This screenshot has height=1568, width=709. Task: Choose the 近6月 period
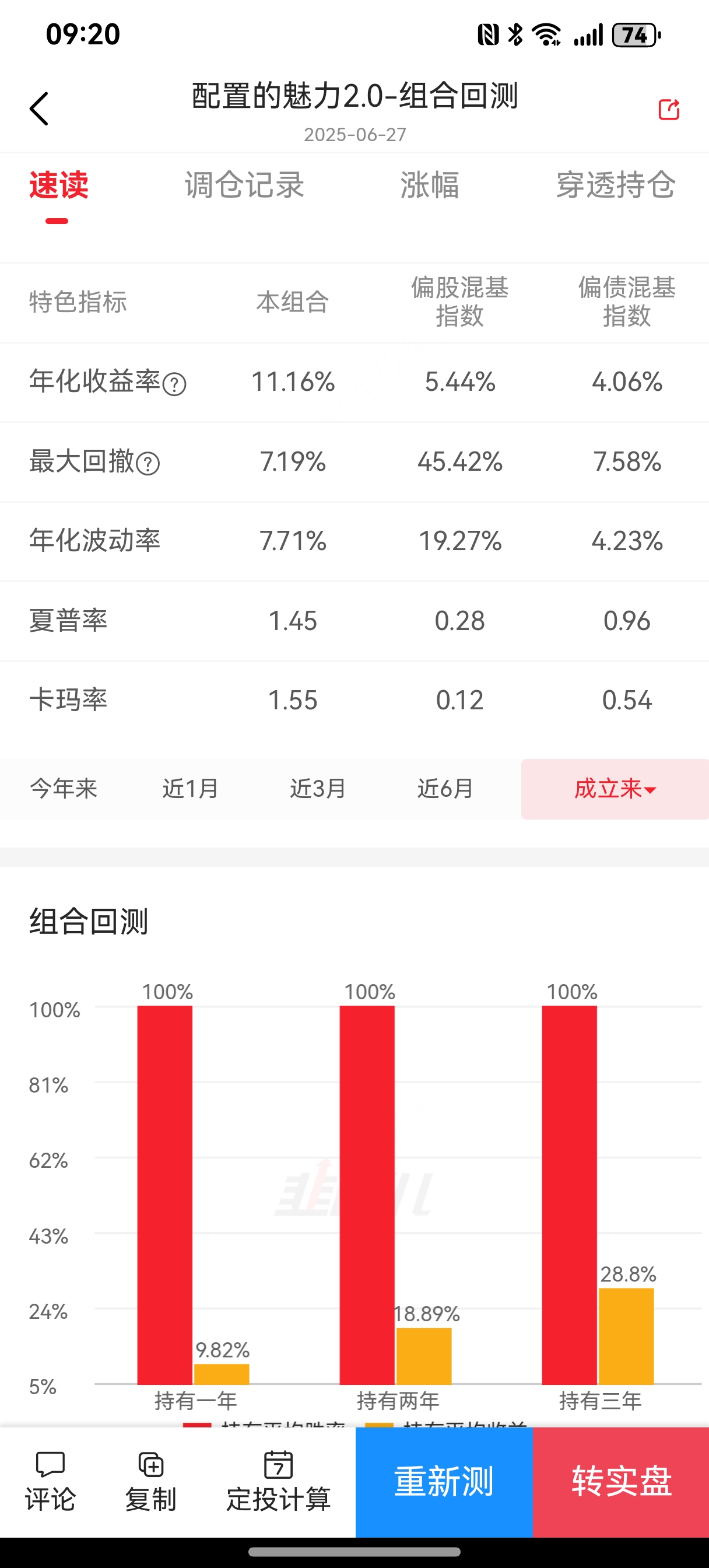pos(445,789)
